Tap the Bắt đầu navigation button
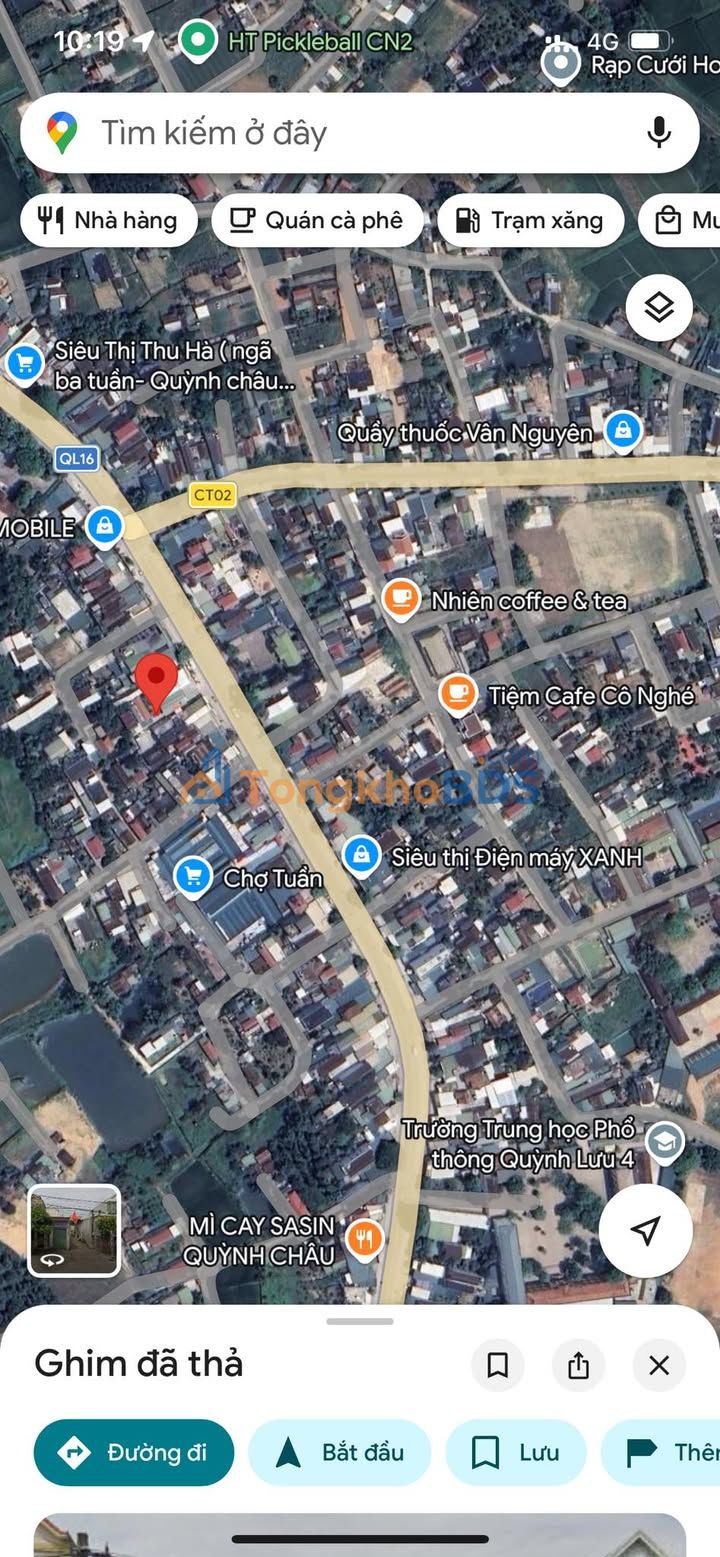 (x=340, y=1453)
